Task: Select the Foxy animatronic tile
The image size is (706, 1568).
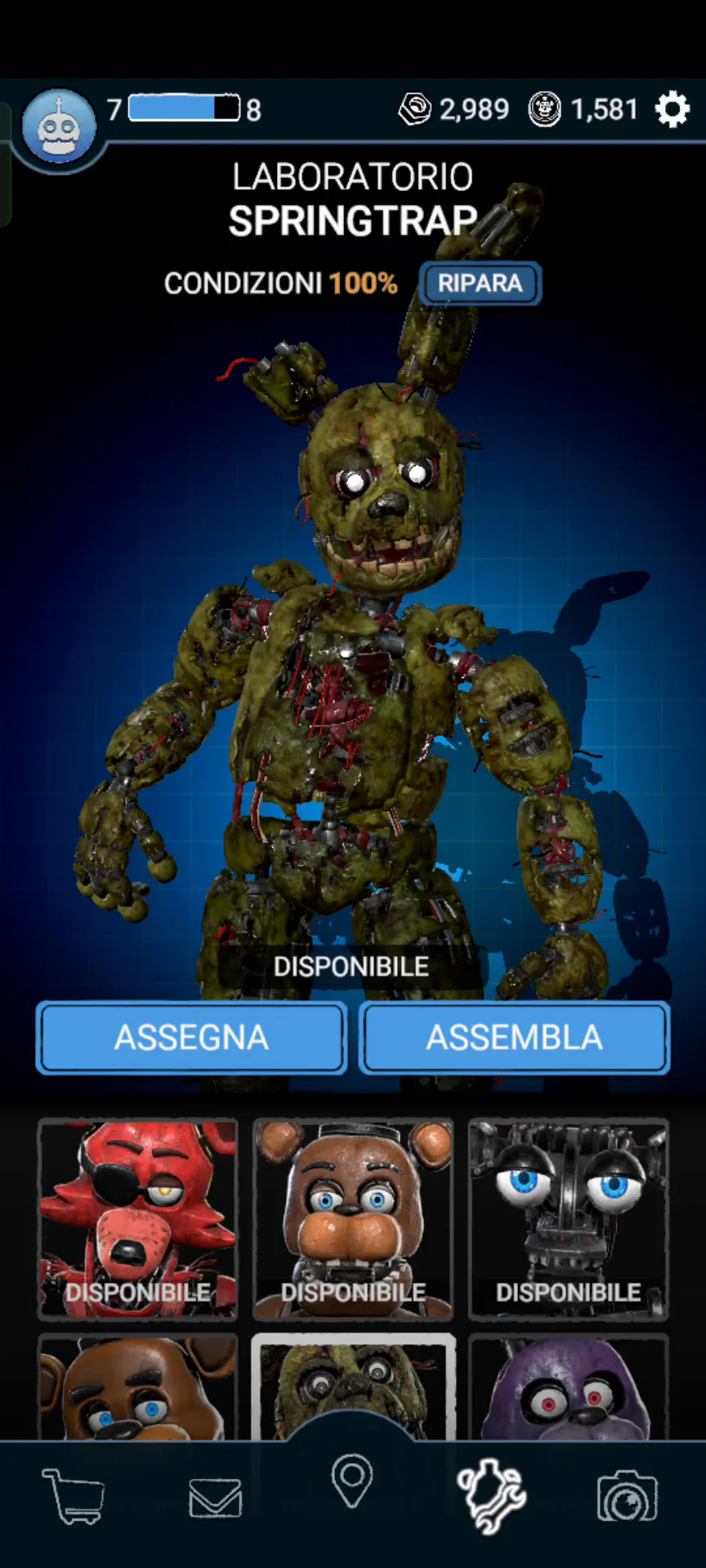Action: [138, 1218]
